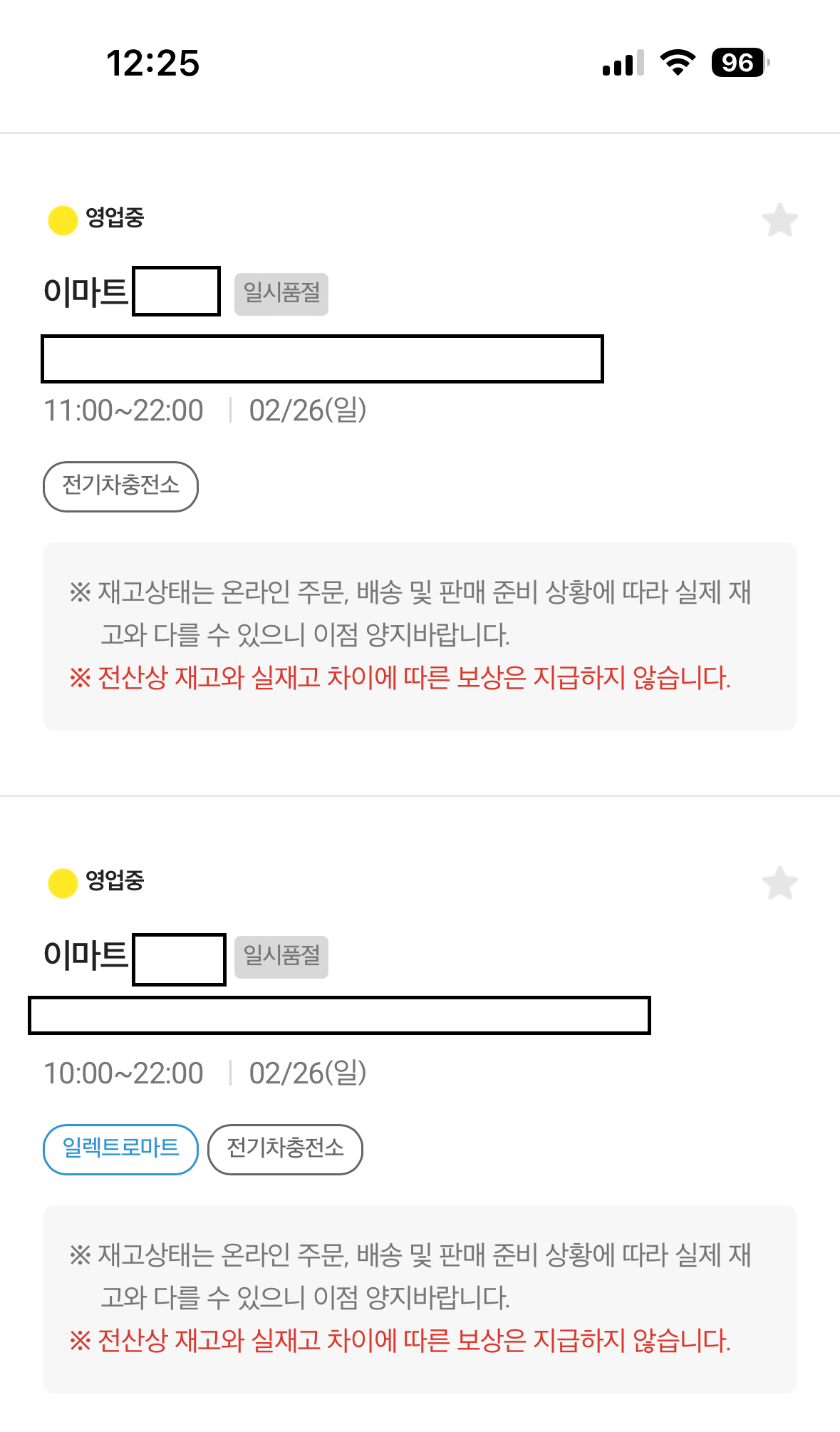Image resolution: width=840 pixels, height=1432 pixels.
Task: Expand the first store's notice section
Action: pos(420,637)
